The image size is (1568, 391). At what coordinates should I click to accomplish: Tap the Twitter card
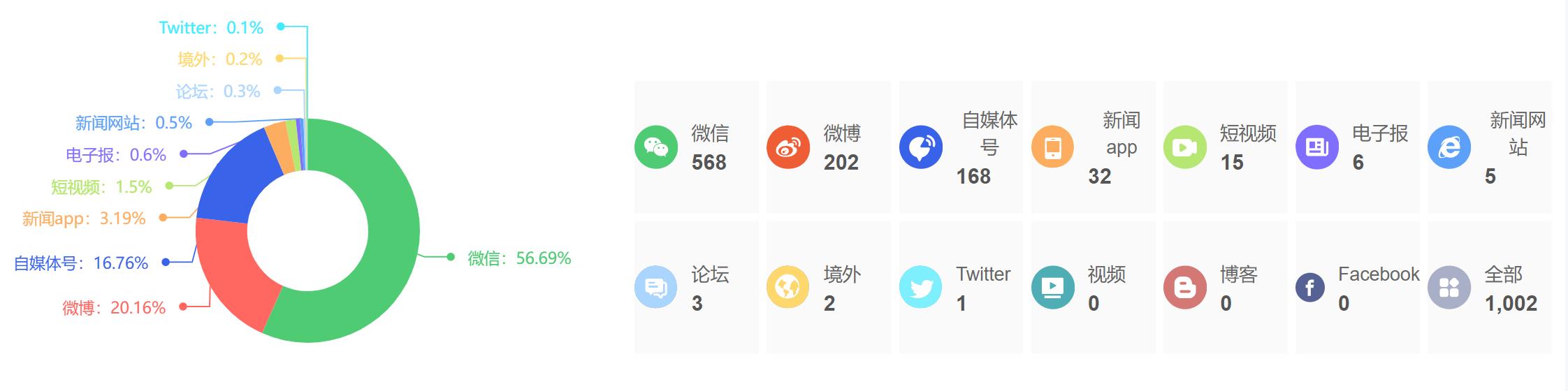[960, 287]
